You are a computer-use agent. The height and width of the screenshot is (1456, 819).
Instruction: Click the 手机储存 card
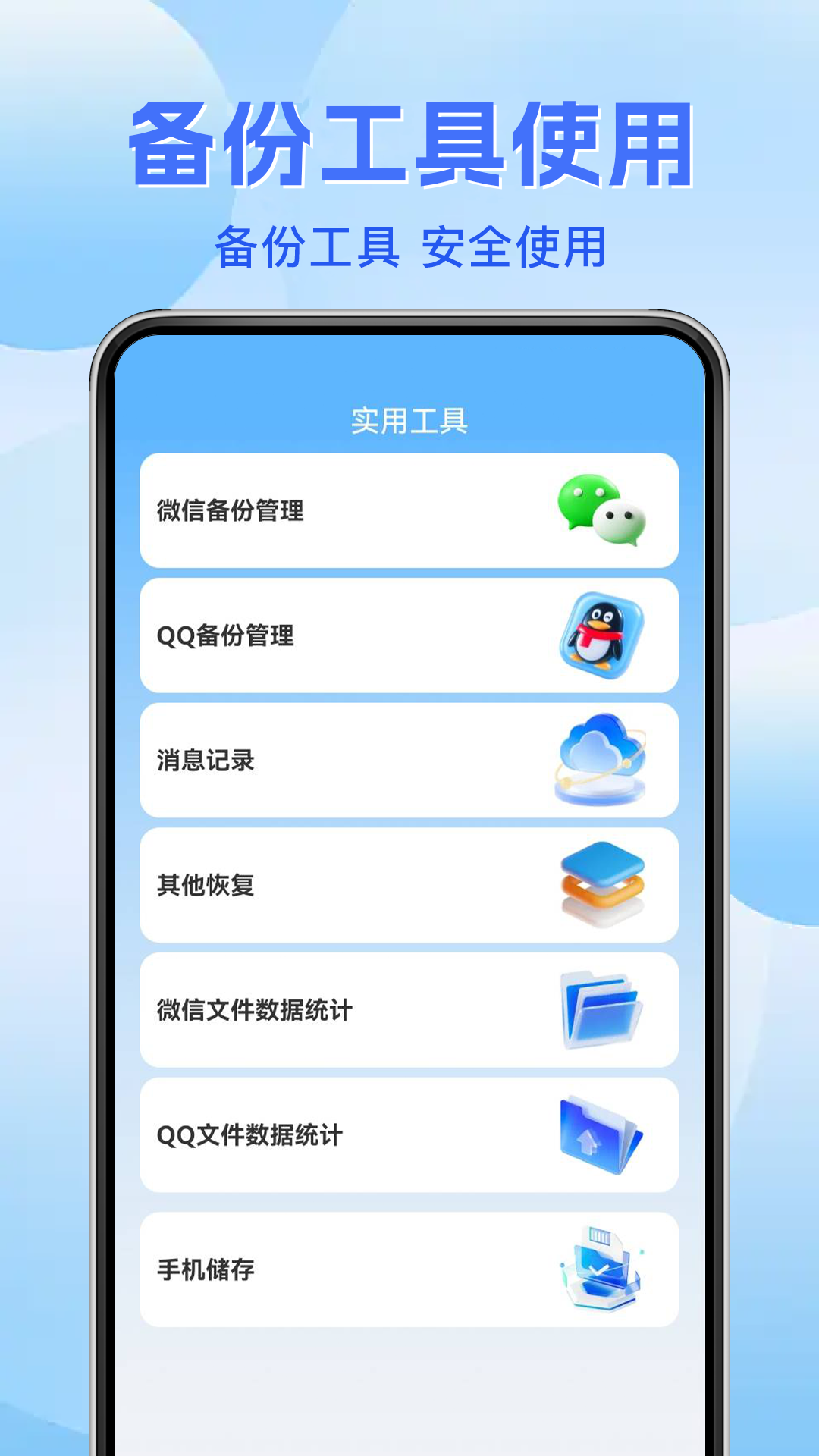409,1268
